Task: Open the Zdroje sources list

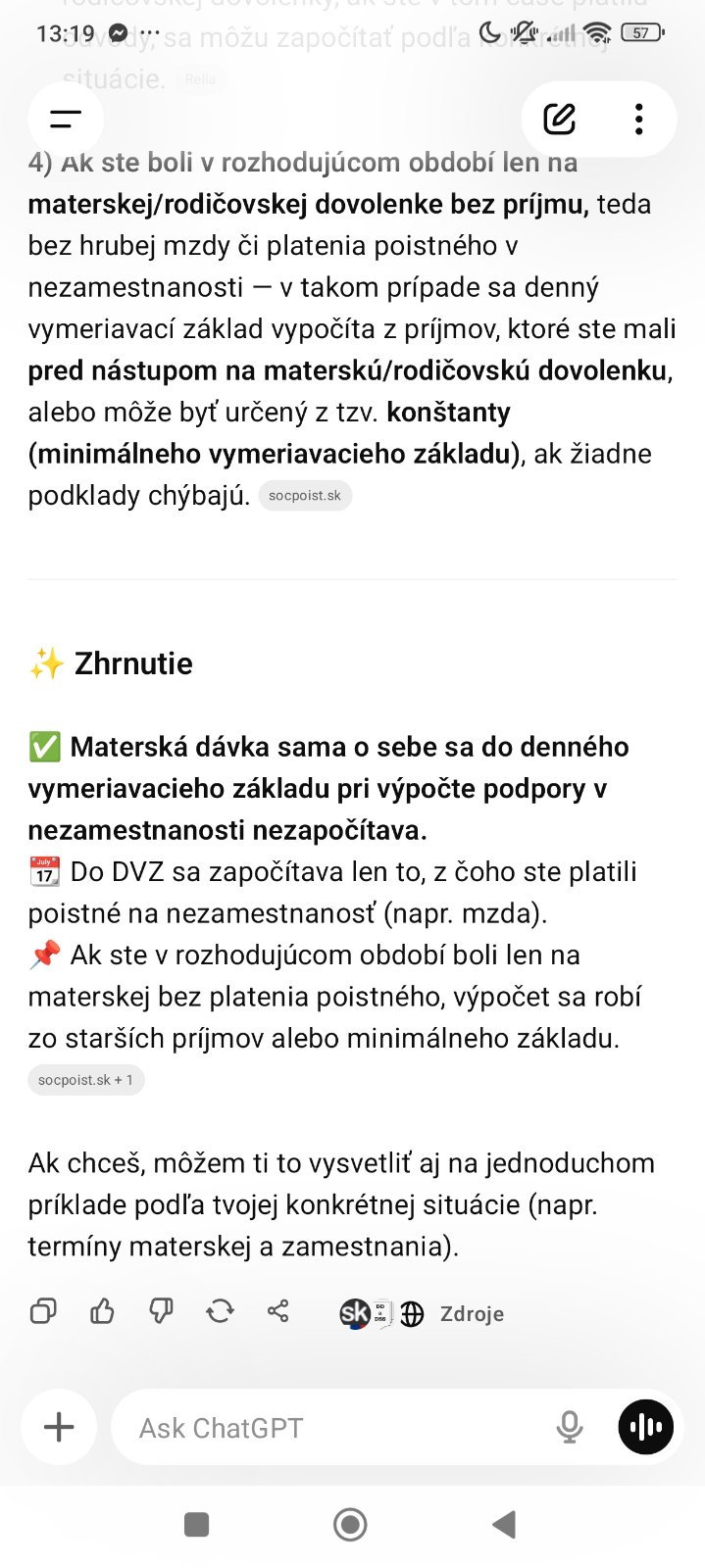Action: pyautogui.click(x=422, y=1313)
